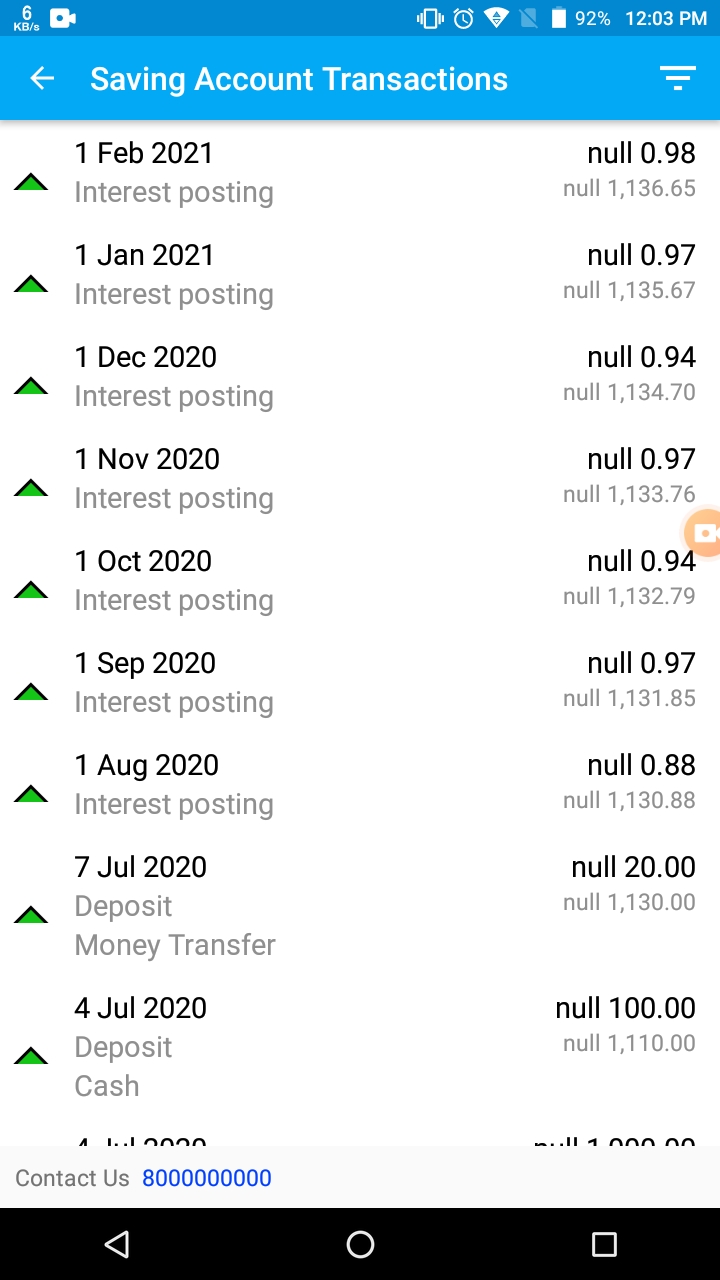Image resolution: width=720 pixels, height=1280 pixels.
Task: Select the 1 Dec 2020 transaction row
Action: (x=300, y=375)
